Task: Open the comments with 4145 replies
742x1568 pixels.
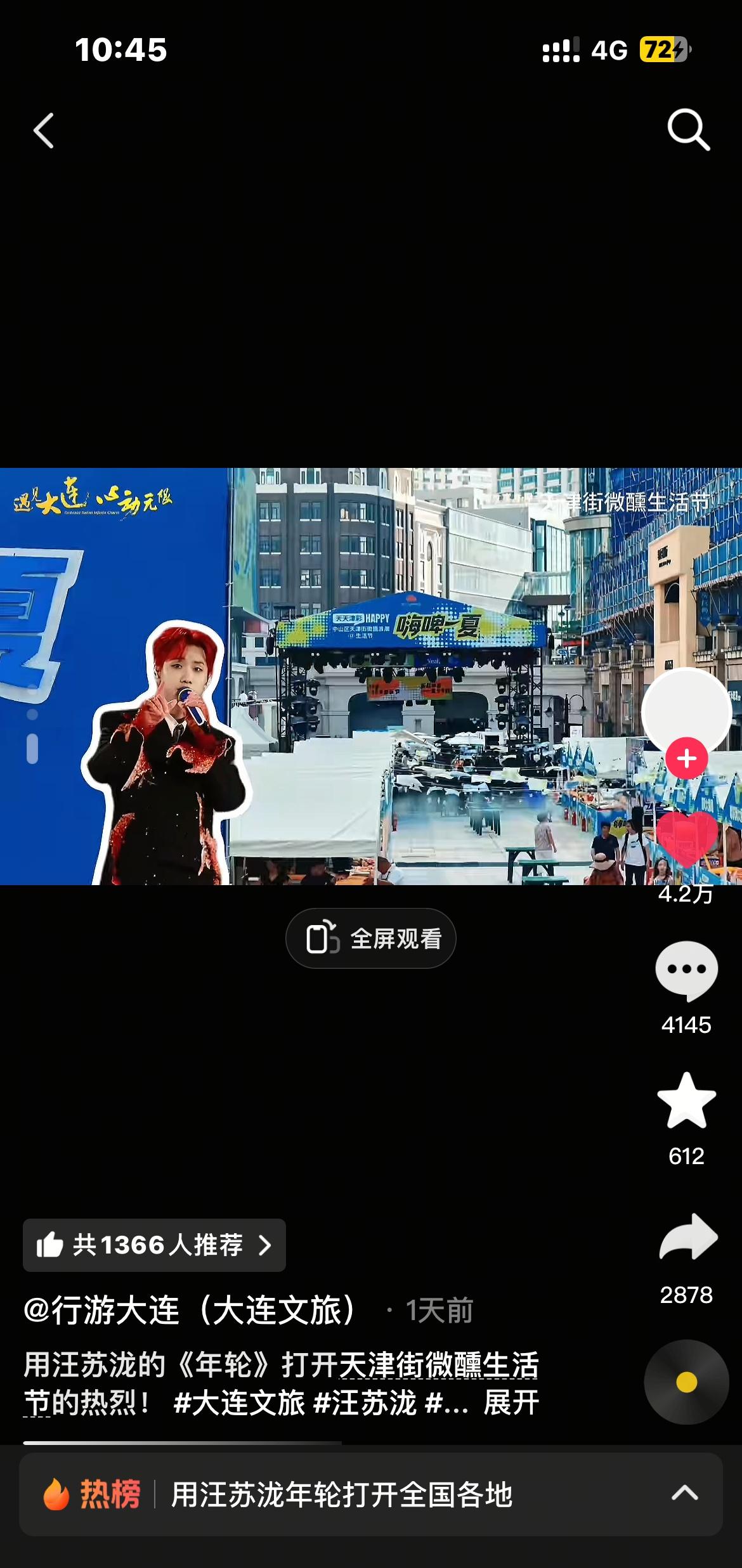Action: pyautogui.click(x=687, y=970)
